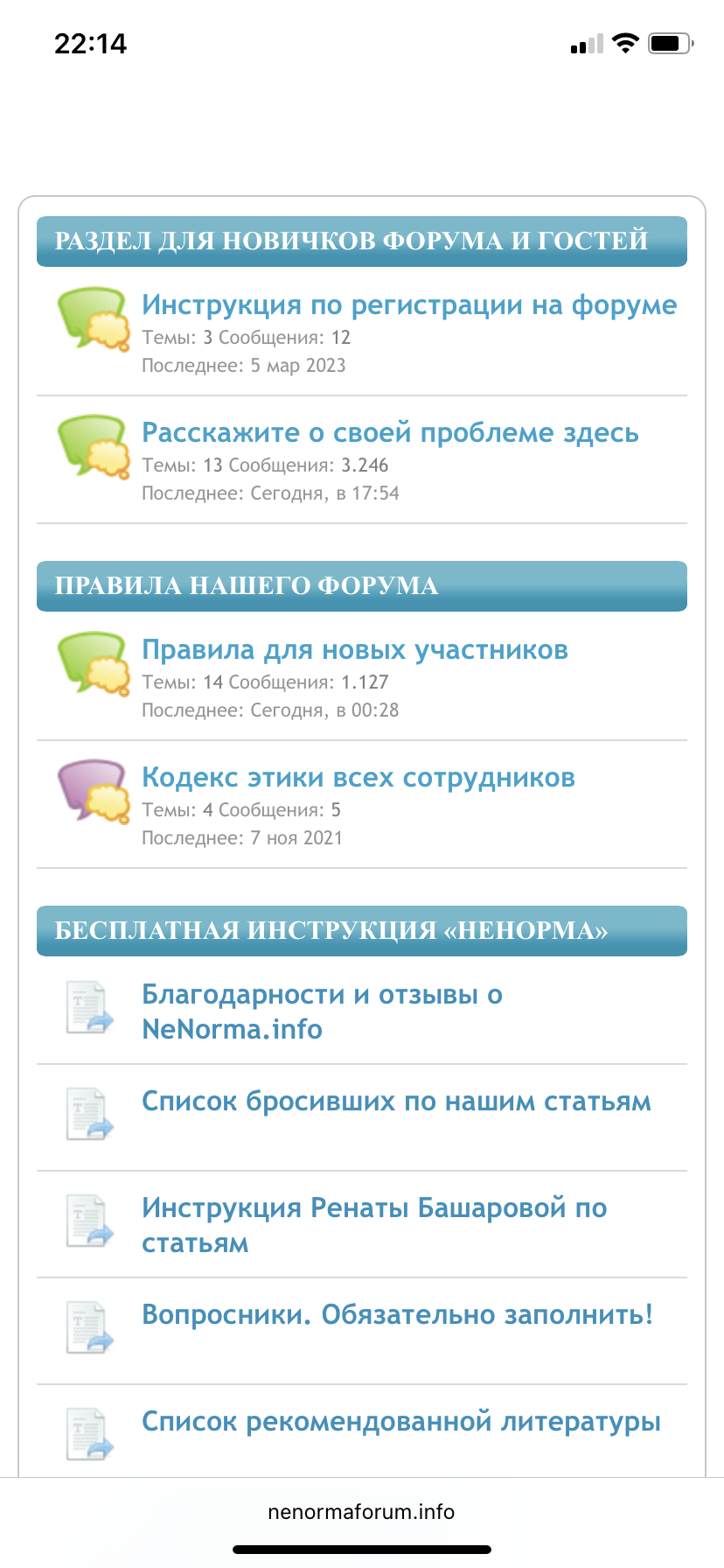Tap the nenormaforum.info address bar
724x1568 pixels.
(x=361, y=1512)
